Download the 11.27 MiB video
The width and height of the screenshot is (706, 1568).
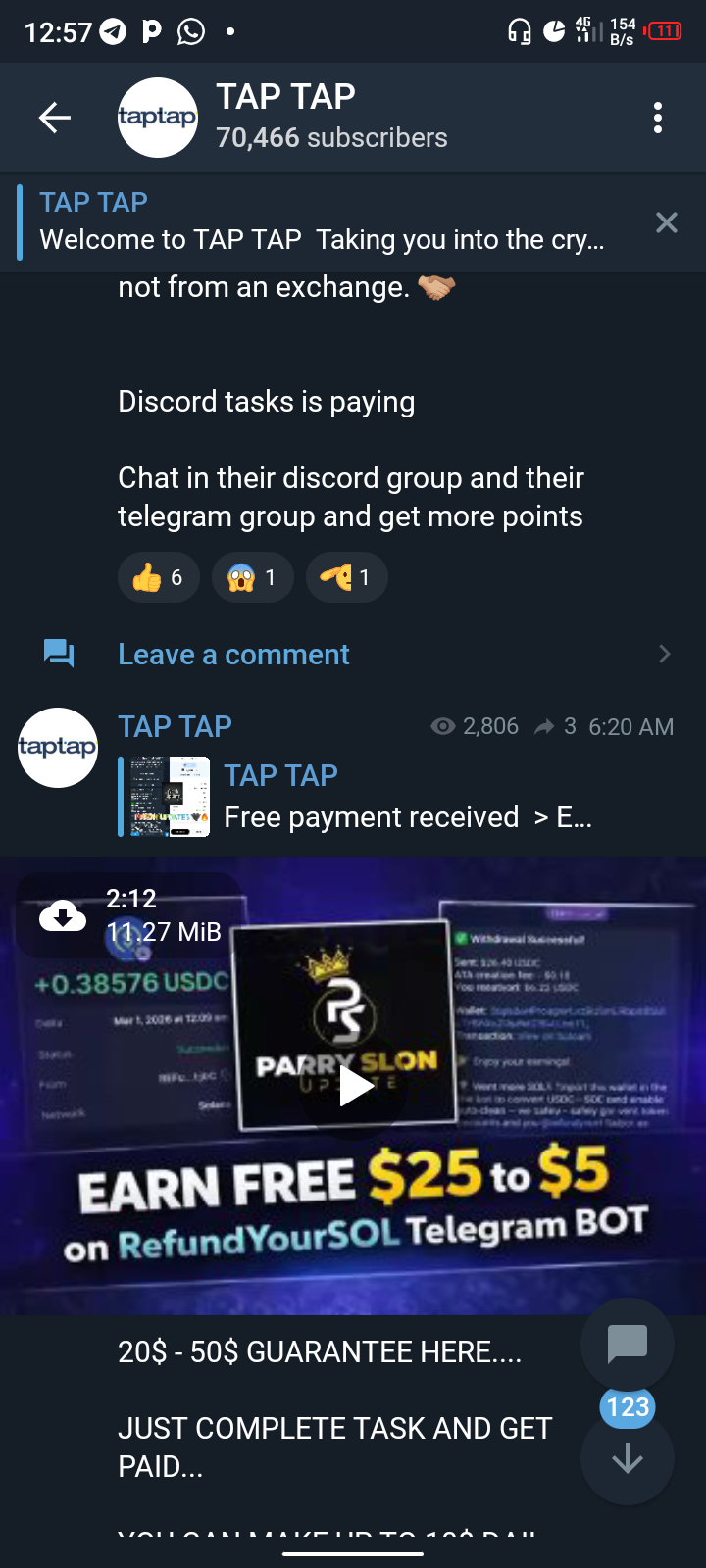[63, 916]
